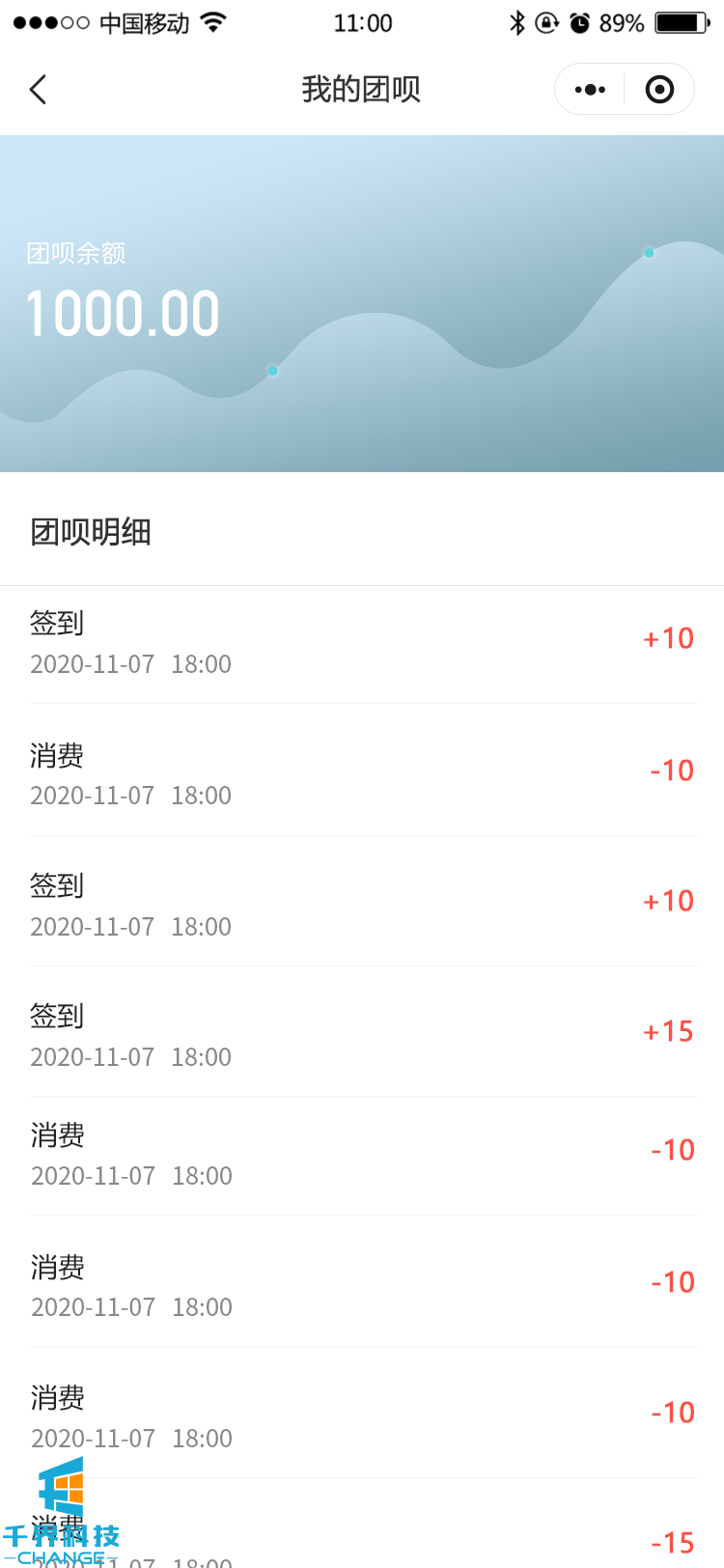Open the mini program's three-dot menu
724x1568 pixels.
point(590,90)
